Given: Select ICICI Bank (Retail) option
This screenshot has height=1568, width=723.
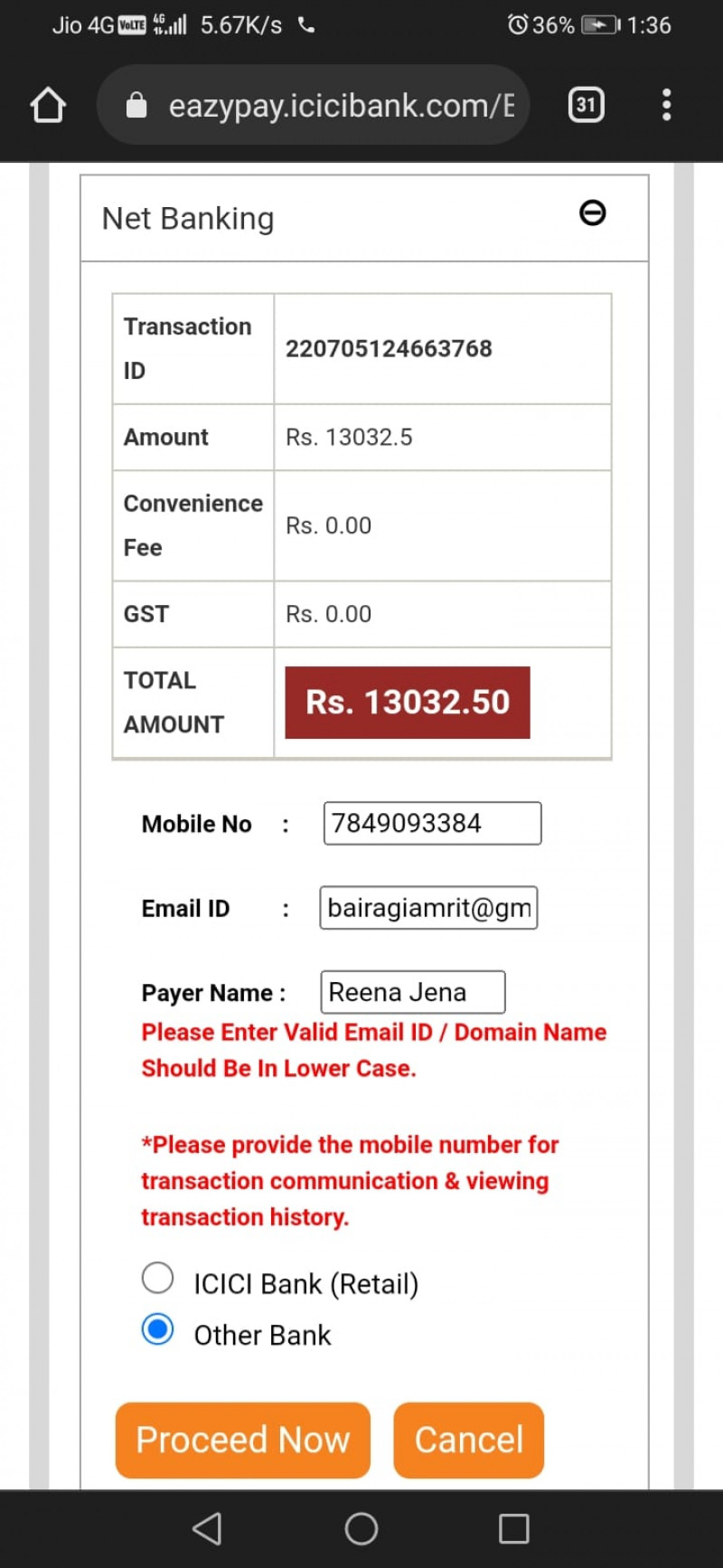Looking at the screenshot, I should tap(158, 1278).
